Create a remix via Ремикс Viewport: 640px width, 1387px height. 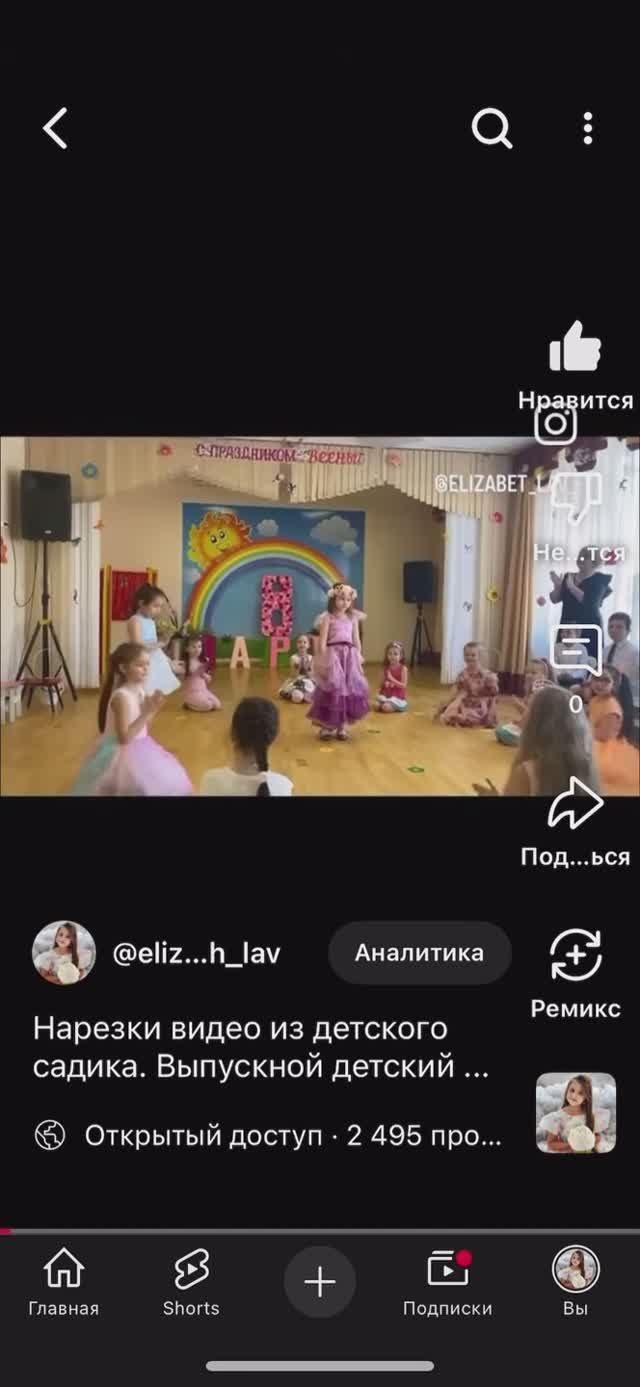click(x=576, y=956)
